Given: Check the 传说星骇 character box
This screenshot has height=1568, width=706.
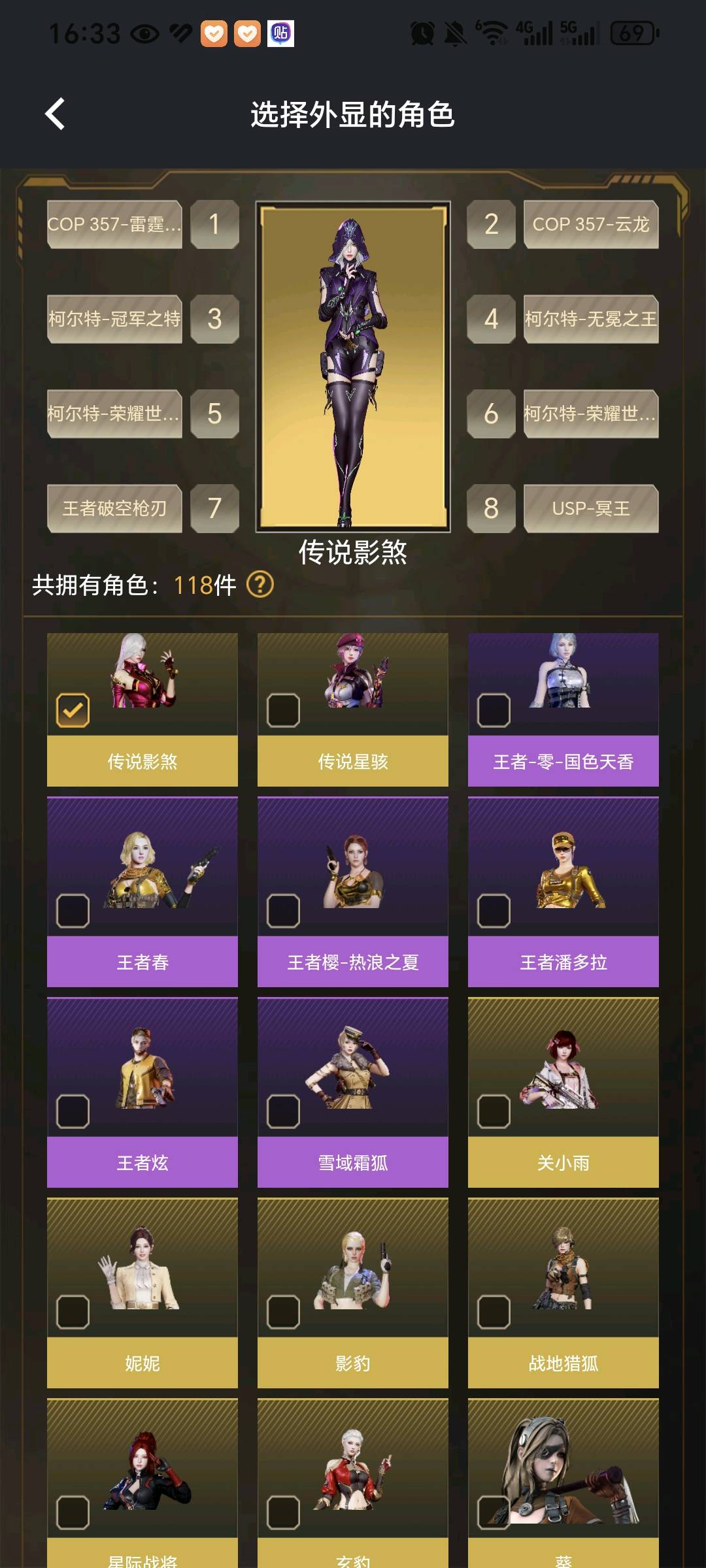Looking at the screenshot, I should (283, 710).
